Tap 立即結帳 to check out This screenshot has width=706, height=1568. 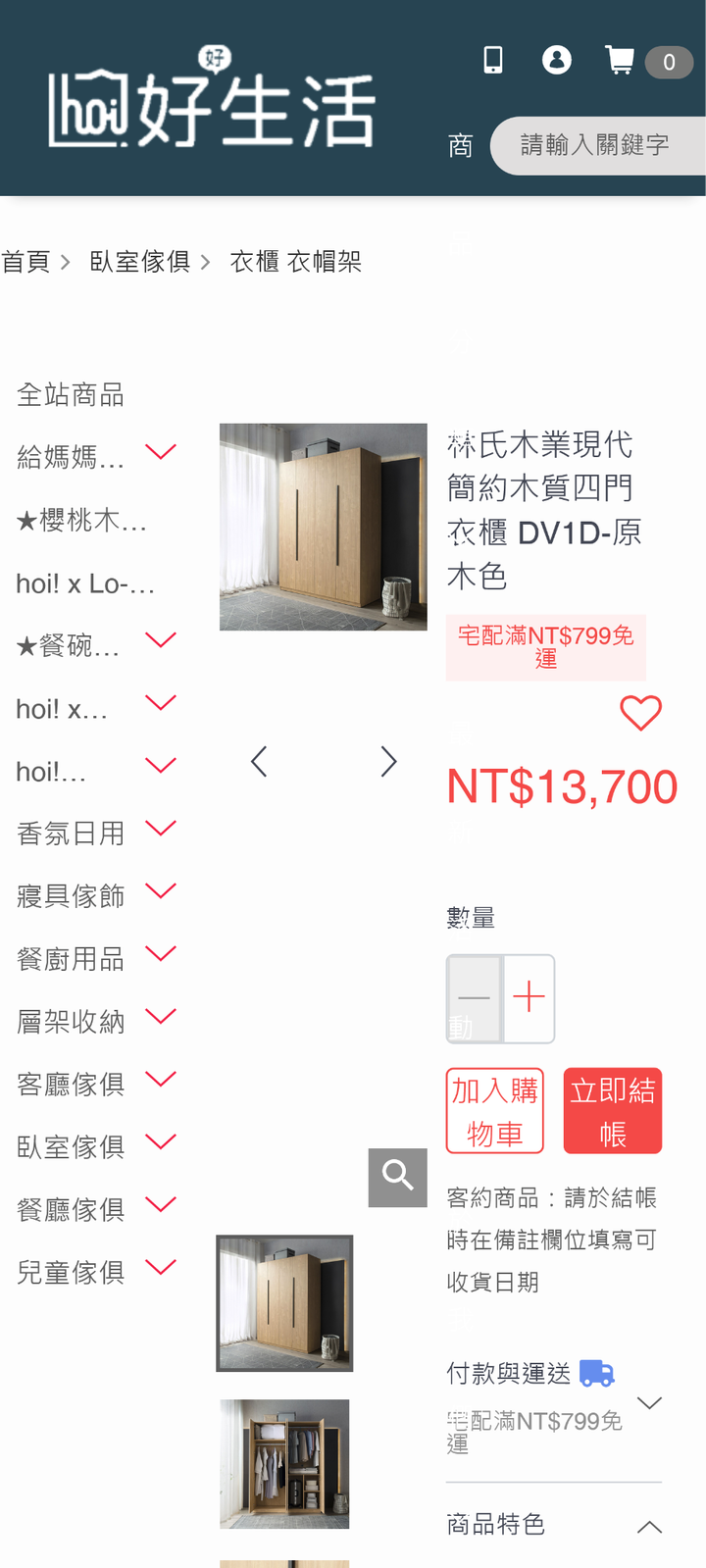pyautogui.click(x=612, y=1111)
